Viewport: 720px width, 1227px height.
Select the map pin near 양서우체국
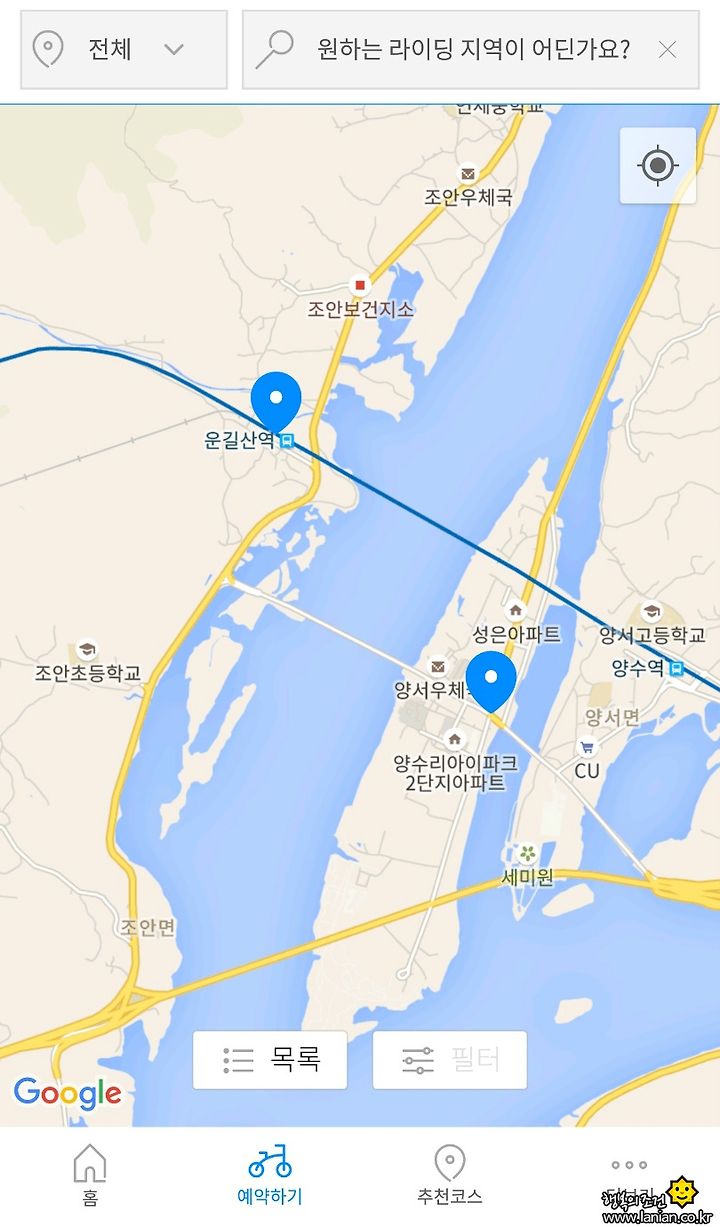point(491,681)
